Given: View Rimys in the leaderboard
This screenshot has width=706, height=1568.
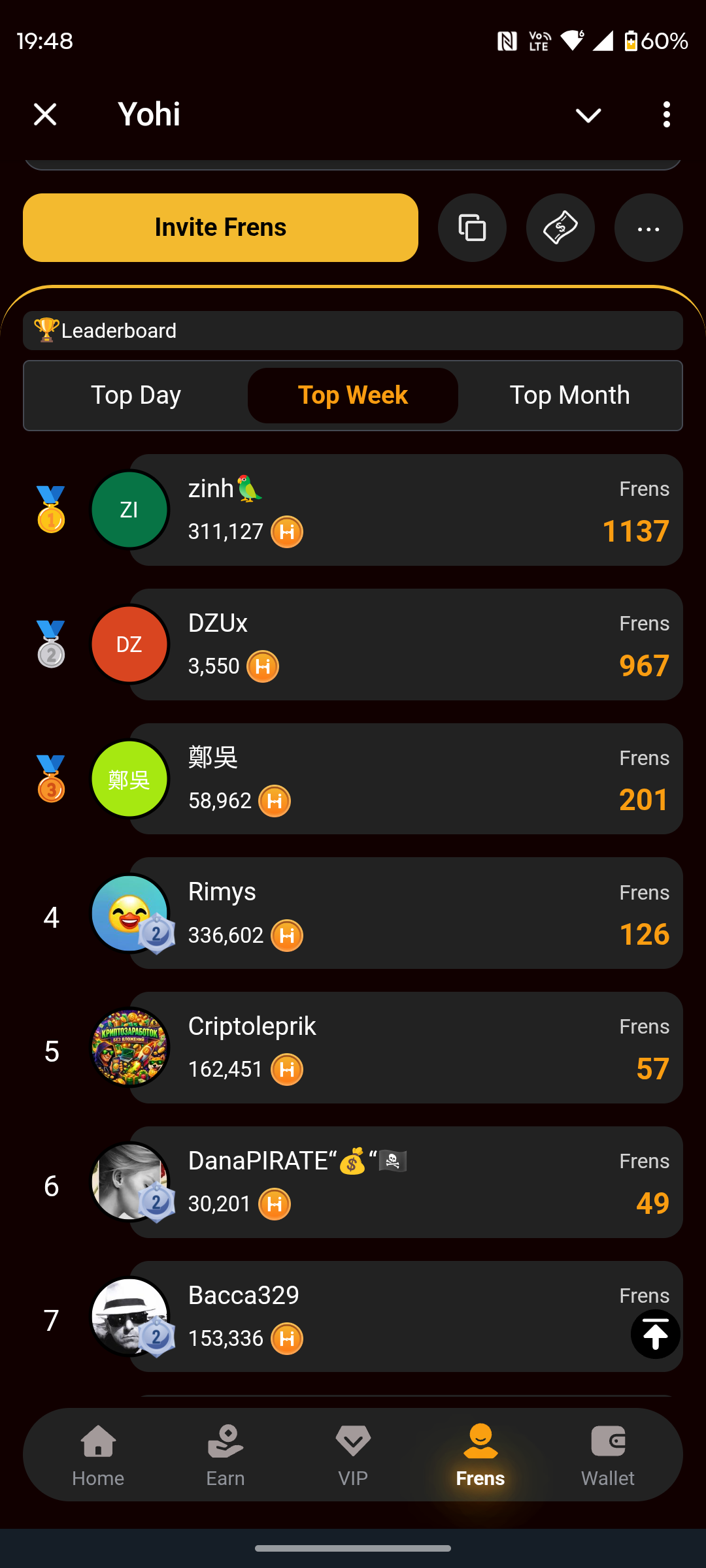Looking at the screenshot, I should tap(405, 913).
